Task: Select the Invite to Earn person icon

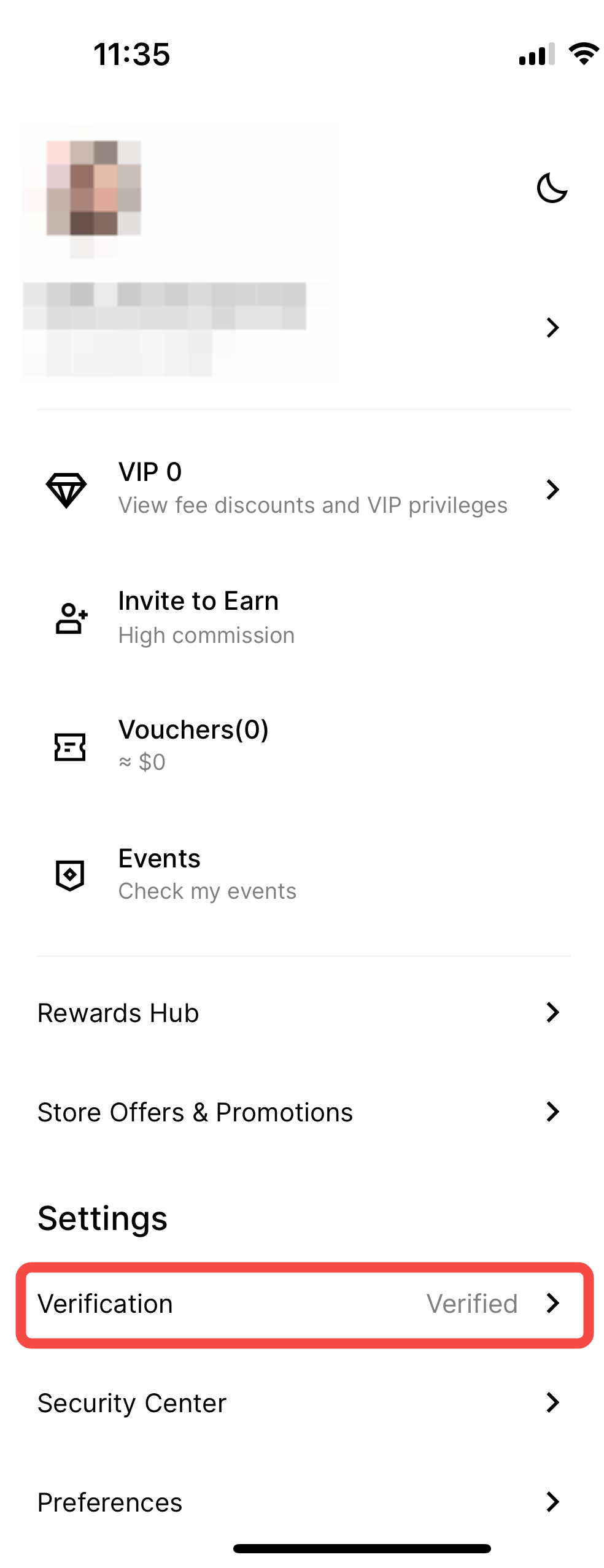Action: coord(70,618)
